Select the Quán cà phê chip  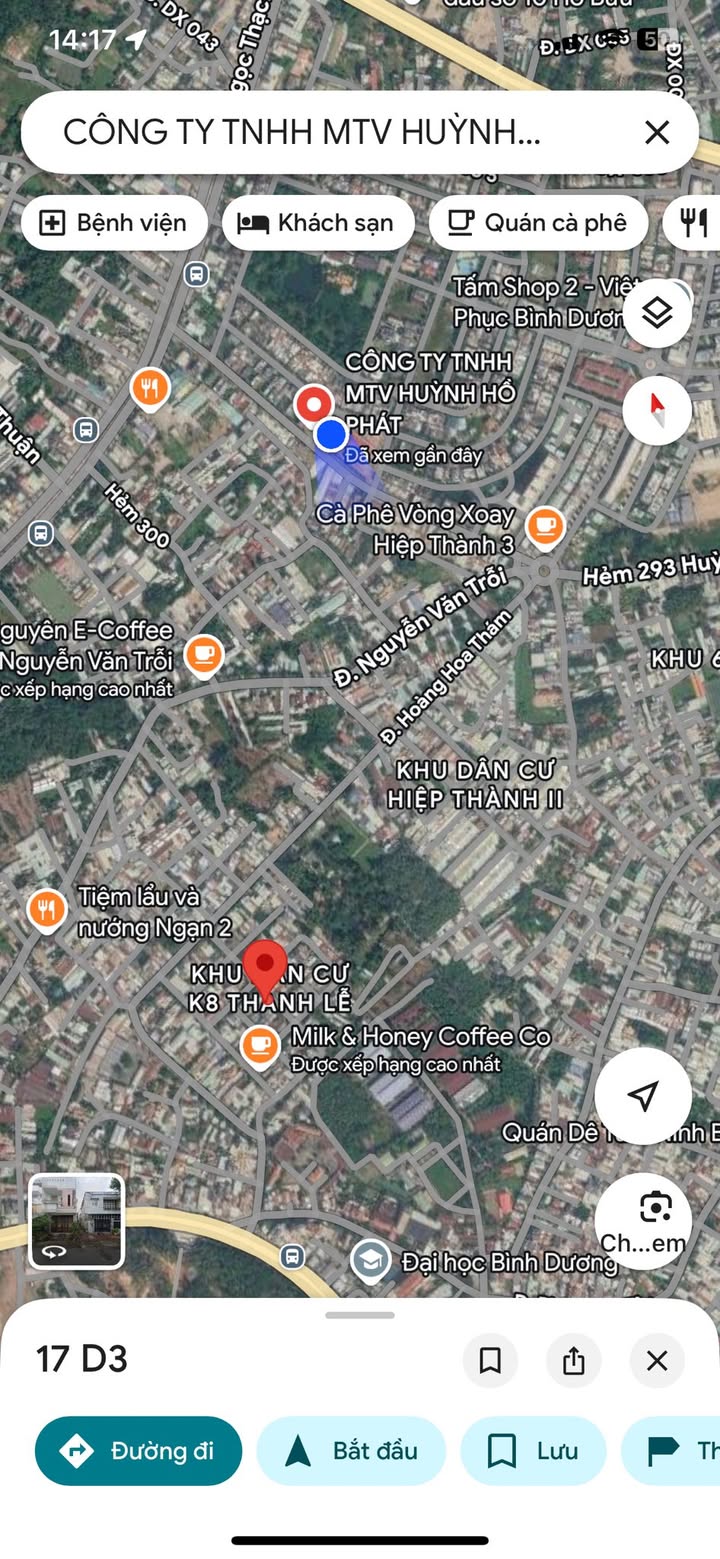[x=538, y=222]
